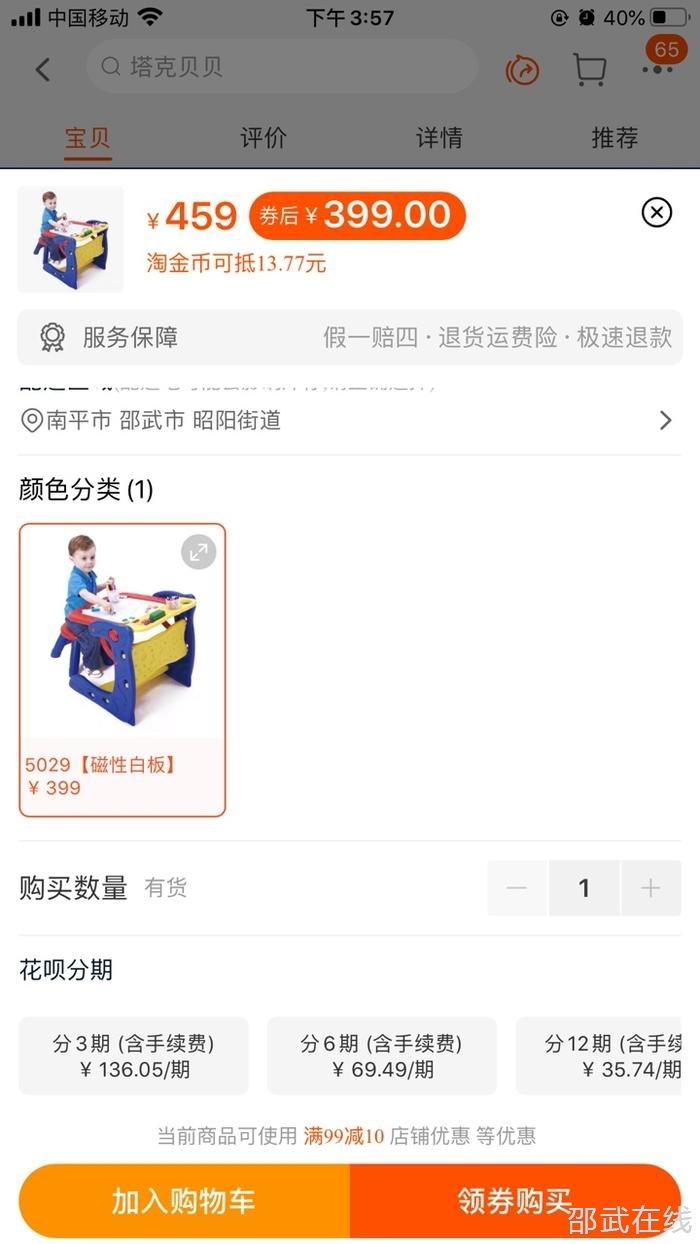Switch to the 详情 tab
This screenshot has height=1244, width=700.
(x=439, y=138)
